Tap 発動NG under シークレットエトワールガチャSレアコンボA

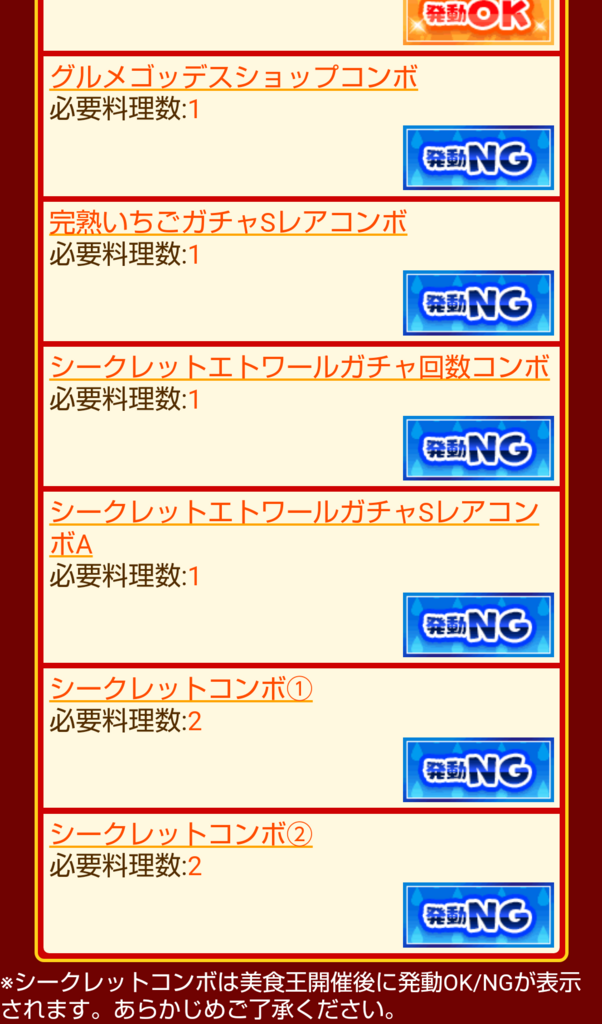[x=478, y=625]
